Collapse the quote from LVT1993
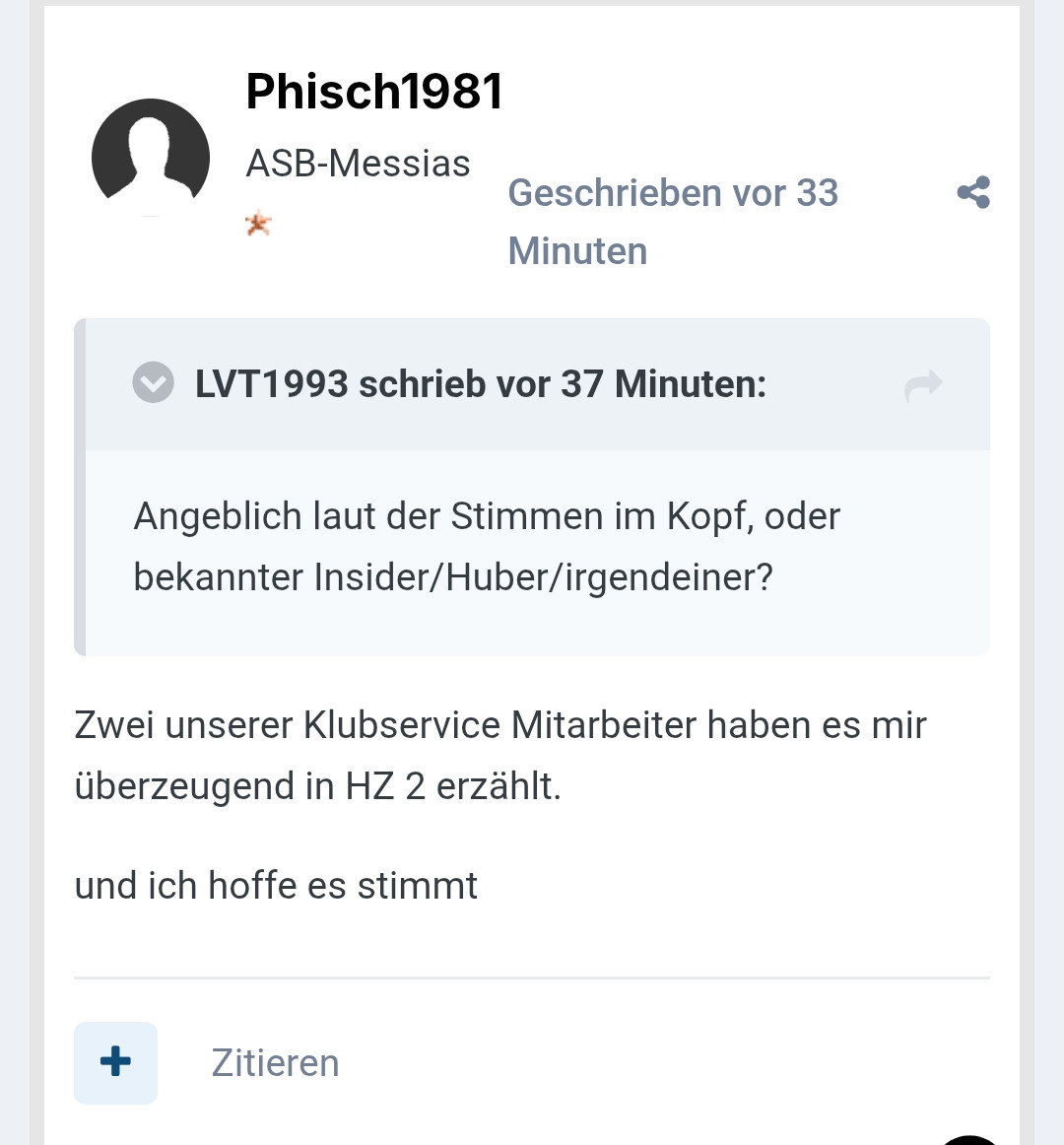 [154, 383]
